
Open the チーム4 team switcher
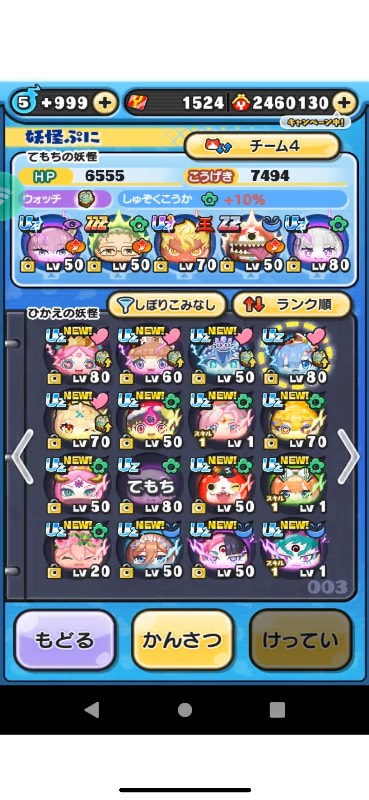tap(262, 146)
